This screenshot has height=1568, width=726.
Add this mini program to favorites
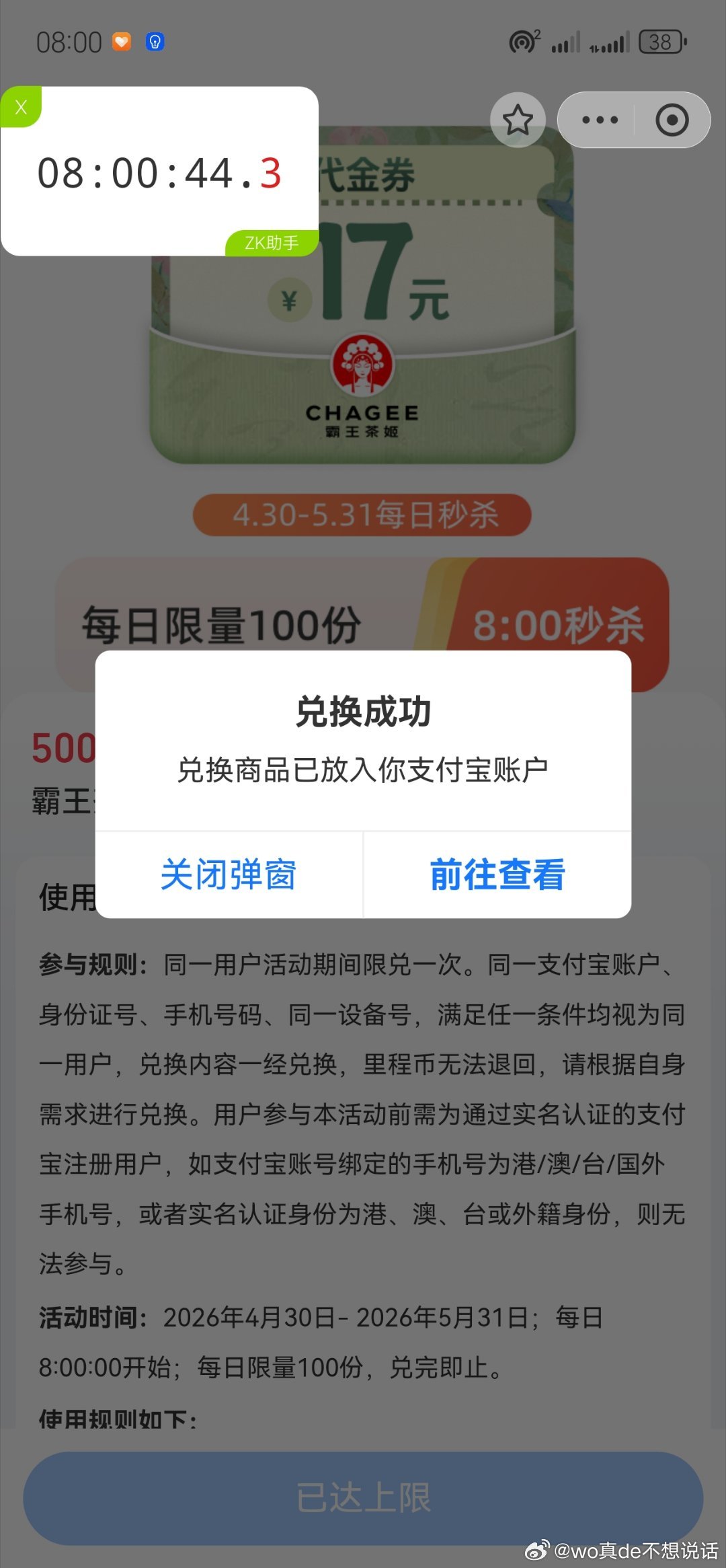tap(518, 120)
